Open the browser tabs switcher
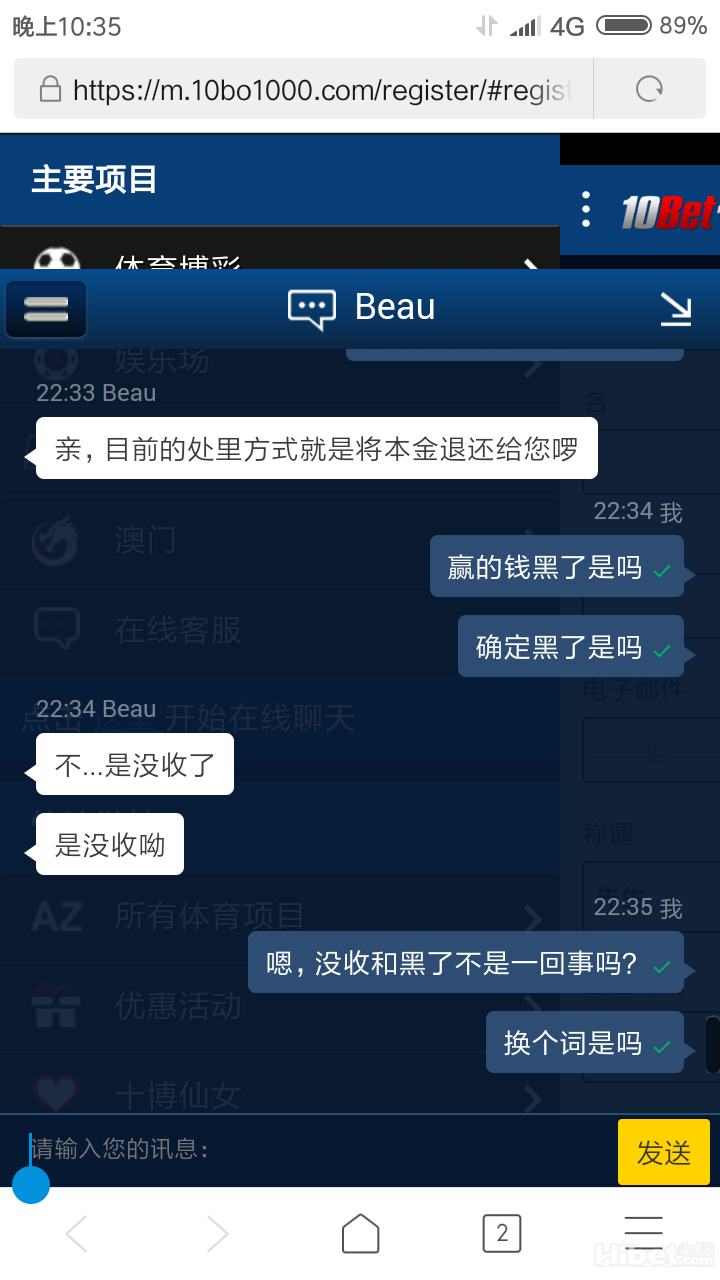The height and width of the screenshot is (1280, 720). pos(502,1234)
